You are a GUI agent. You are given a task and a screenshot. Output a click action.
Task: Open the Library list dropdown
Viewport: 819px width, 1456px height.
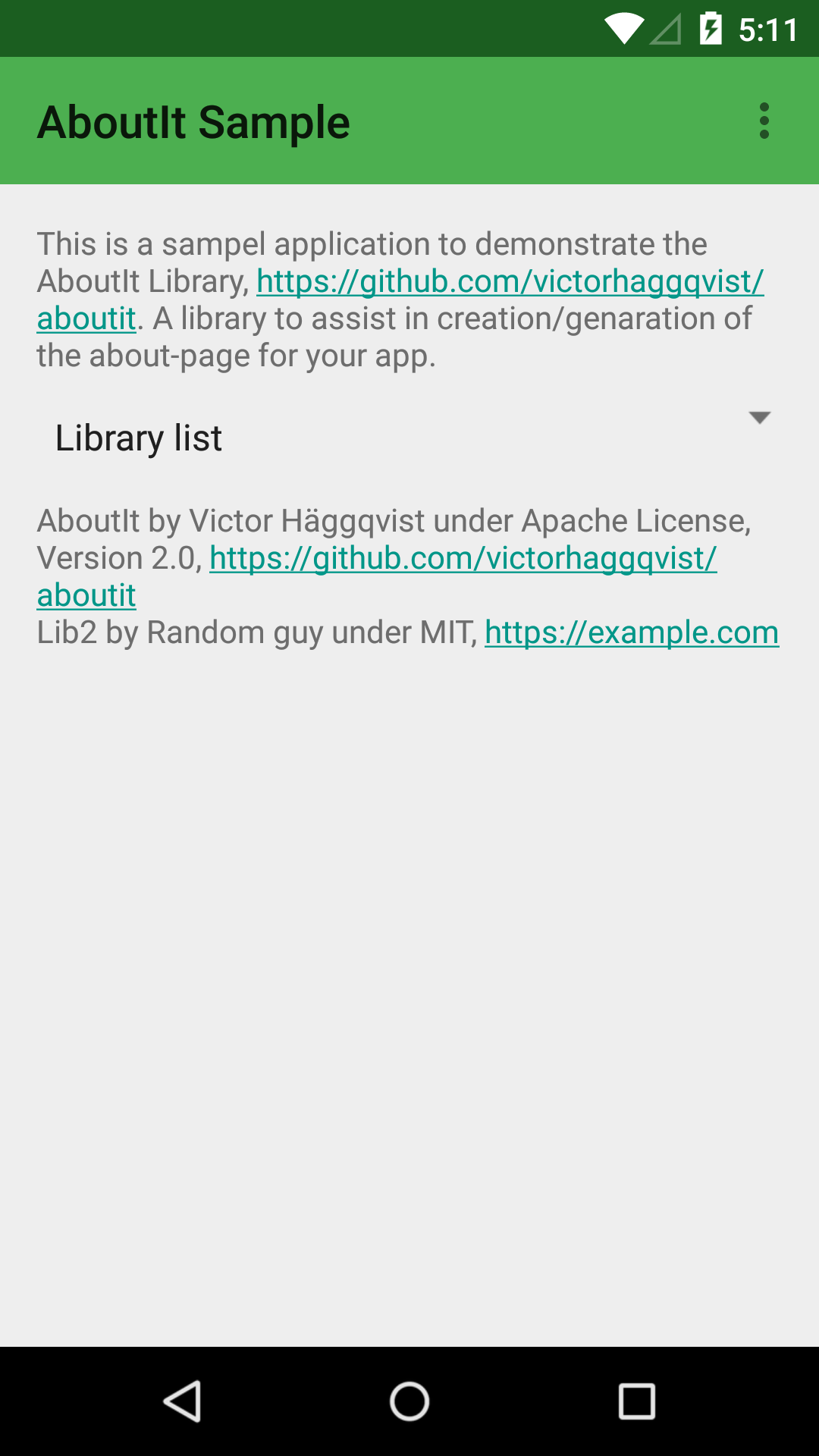pos(409,438)
